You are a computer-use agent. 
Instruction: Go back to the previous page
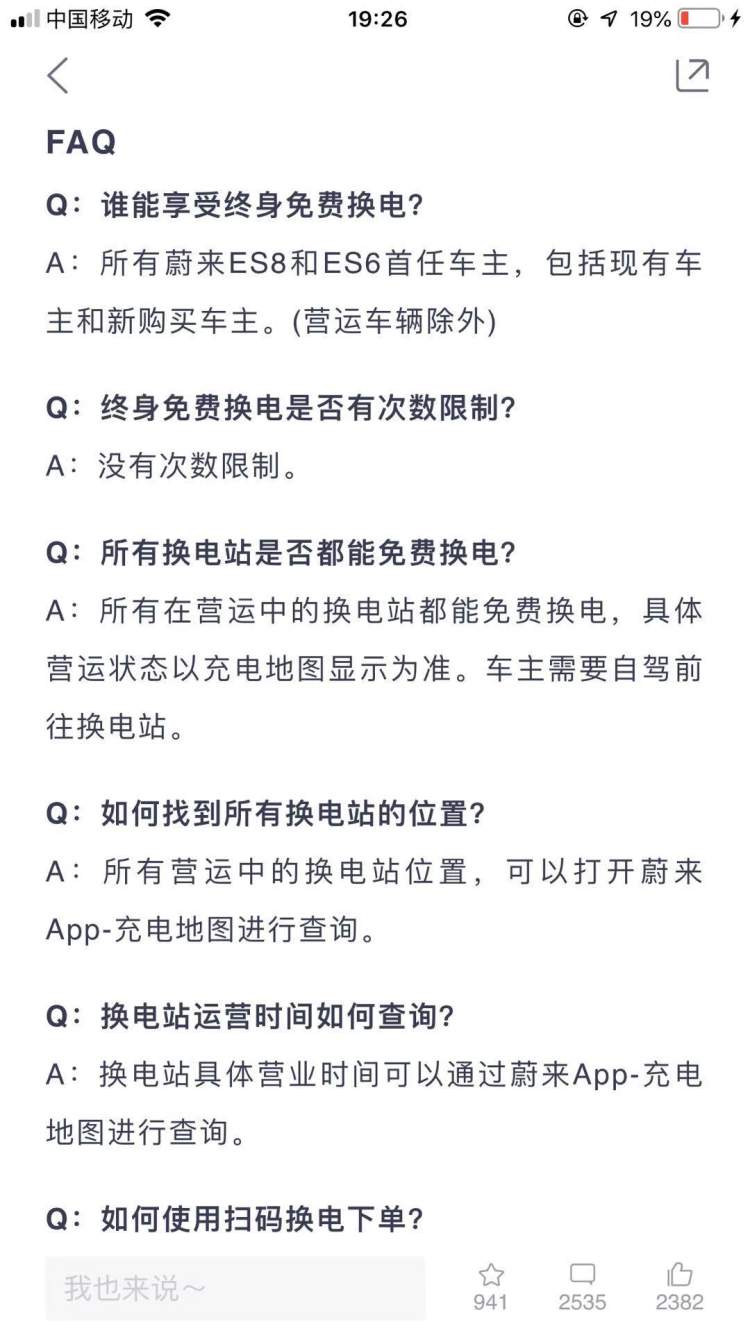tap(58, 76)
